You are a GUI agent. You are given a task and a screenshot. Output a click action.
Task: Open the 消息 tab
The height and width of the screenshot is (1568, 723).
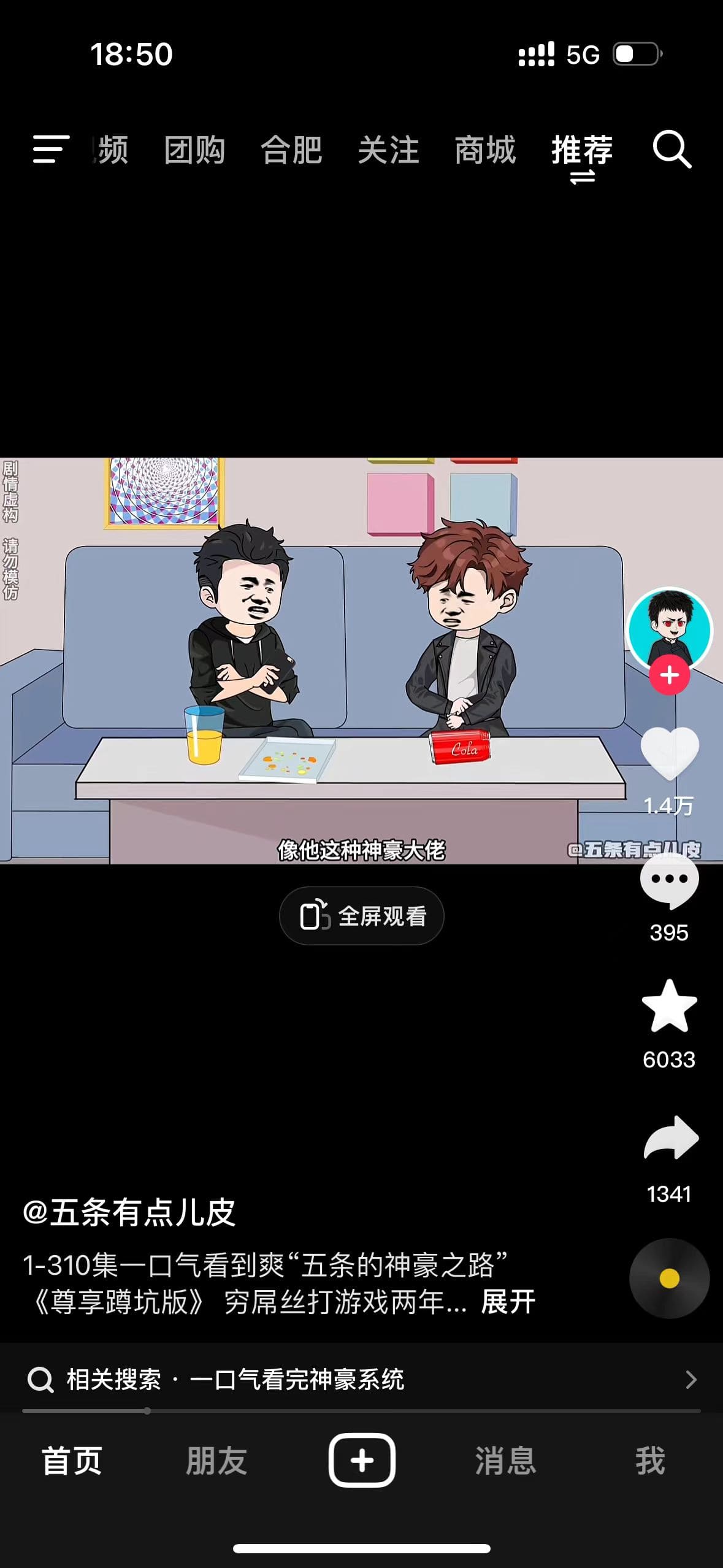point(506,1461)
